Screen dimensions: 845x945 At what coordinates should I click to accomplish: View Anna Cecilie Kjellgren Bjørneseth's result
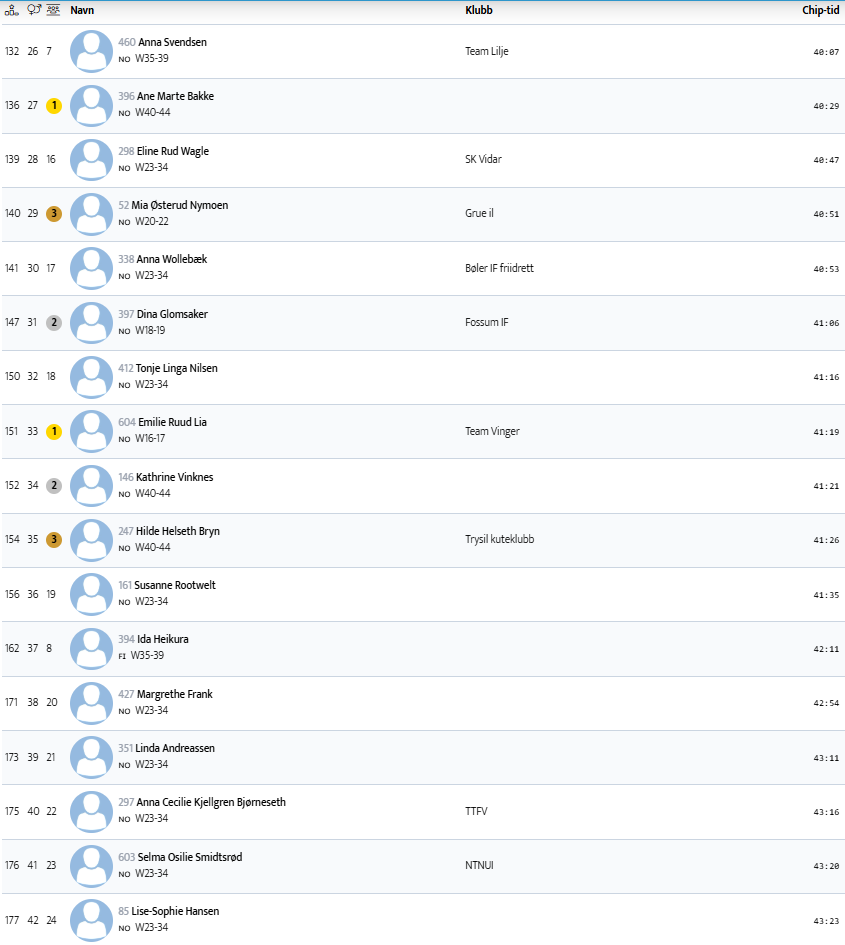210,802
